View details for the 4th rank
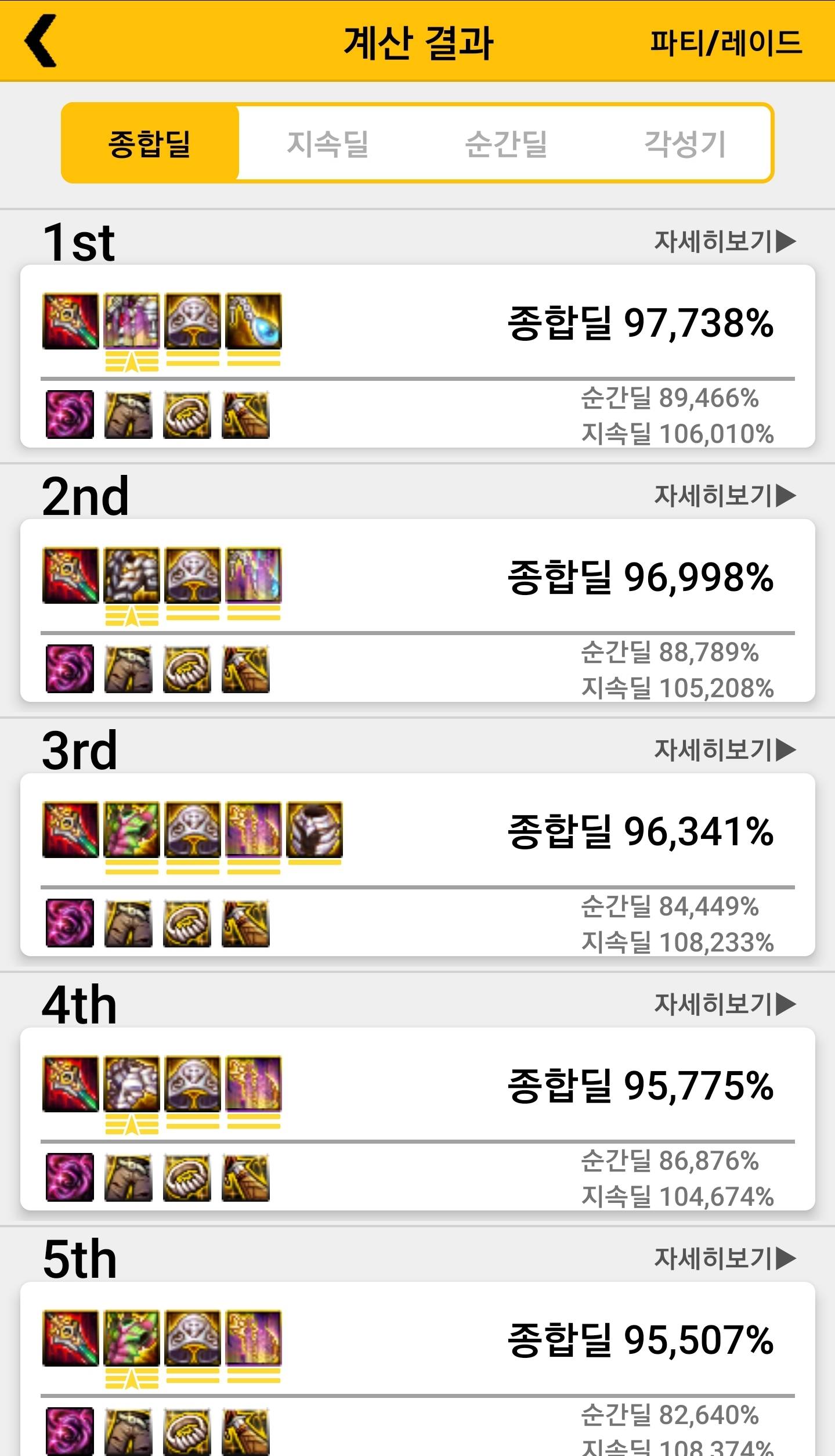This screenshot has width=835, height=1456. tap(725, 1004)
